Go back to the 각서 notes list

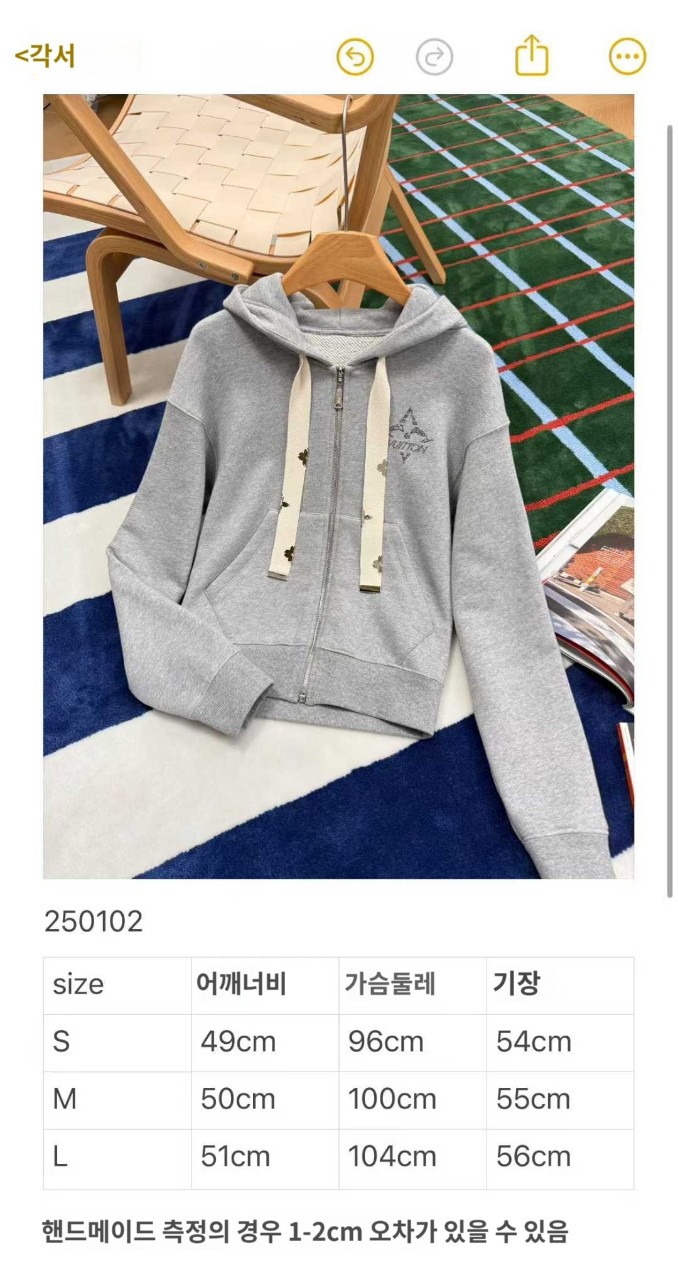pos(46,55)
